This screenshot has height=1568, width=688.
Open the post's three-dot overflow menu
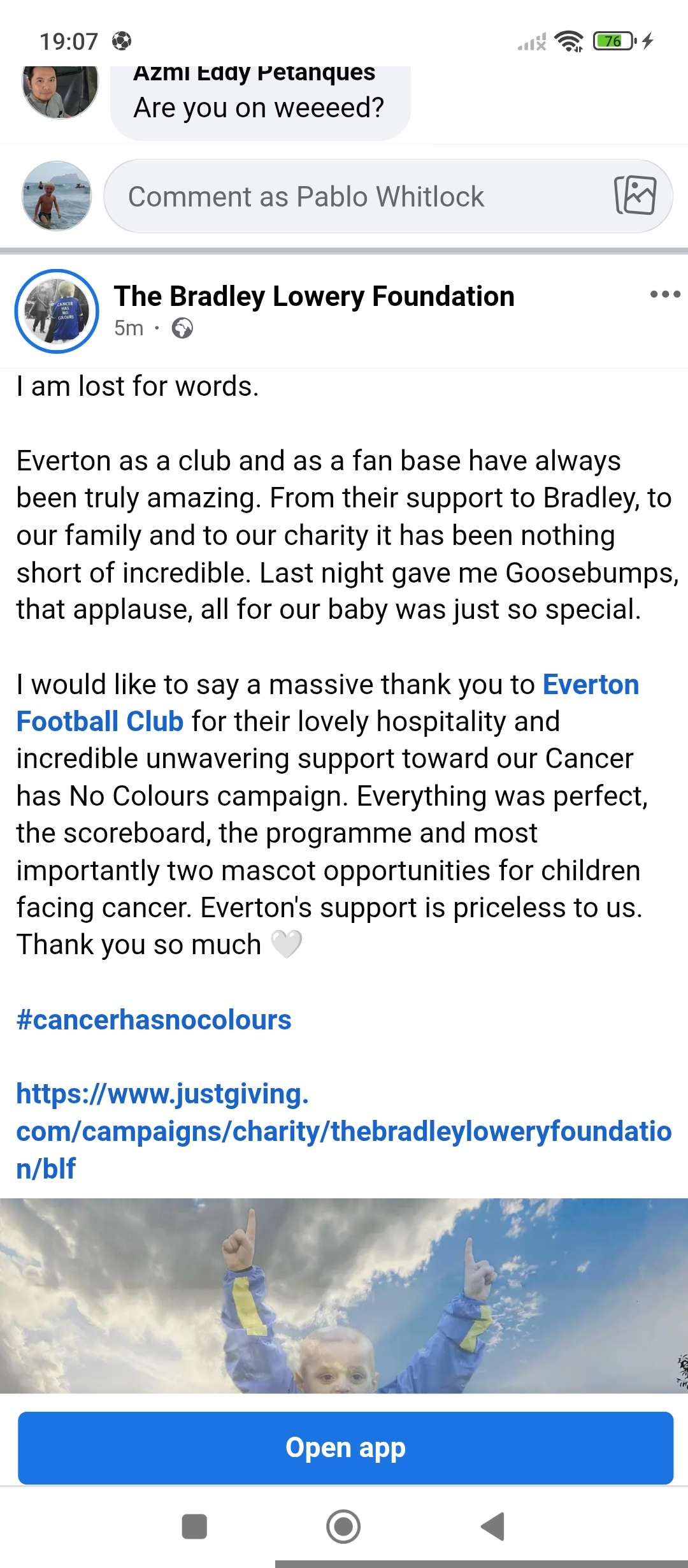pos(664,294)
